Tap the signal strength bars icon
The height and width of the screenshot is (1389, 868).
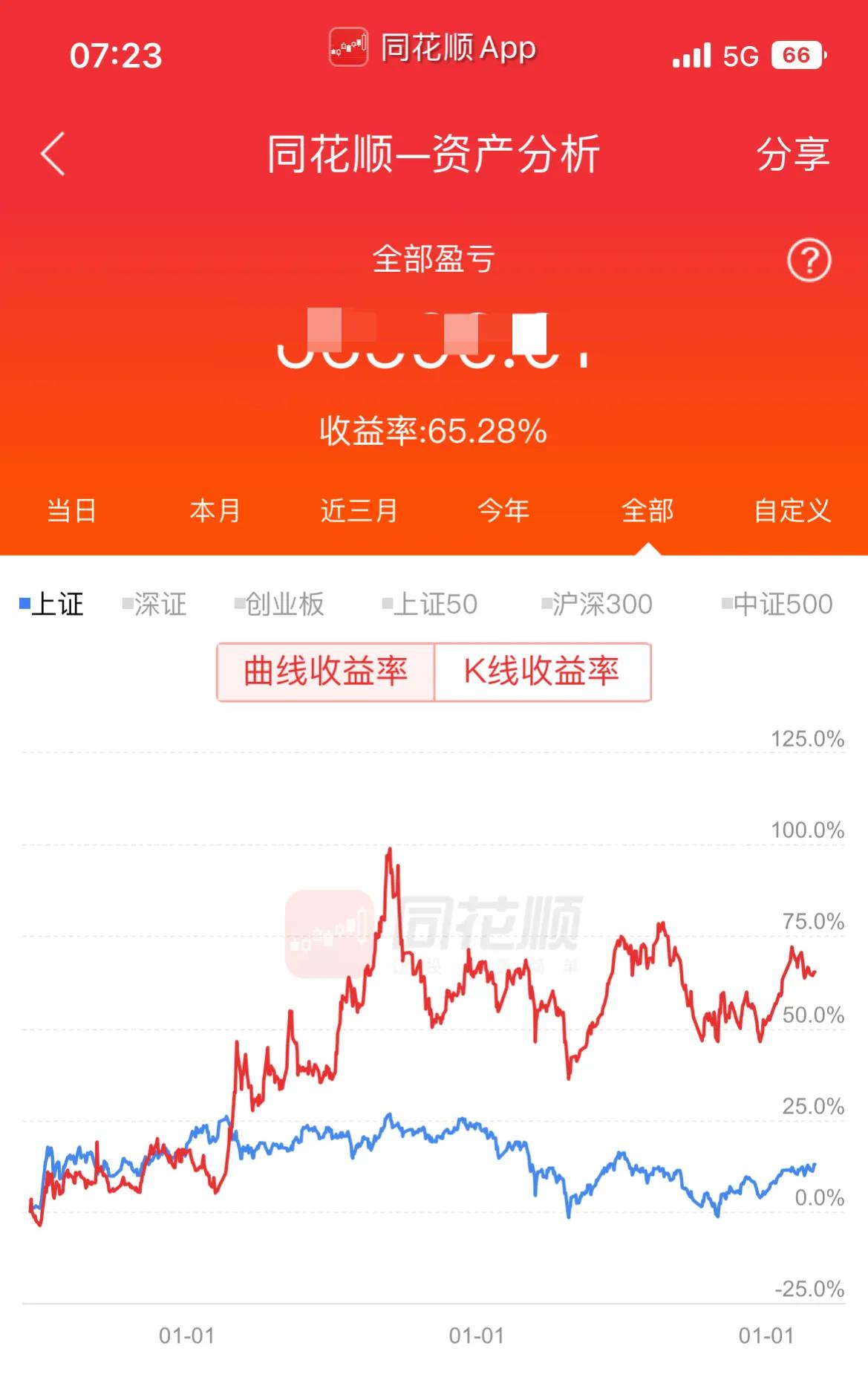691,55
